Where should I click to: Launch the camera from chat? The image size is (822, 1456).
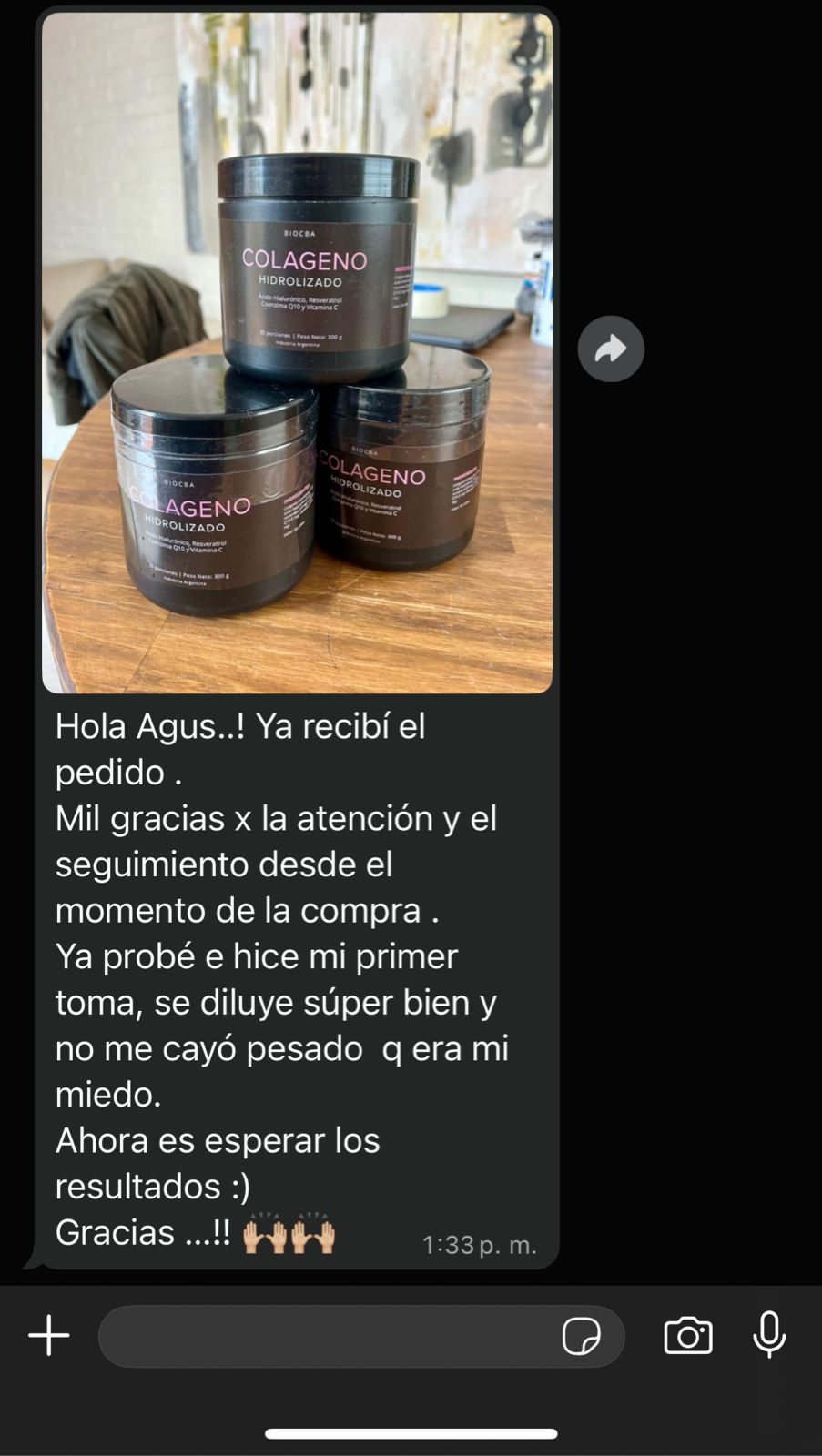[688, 1336]
